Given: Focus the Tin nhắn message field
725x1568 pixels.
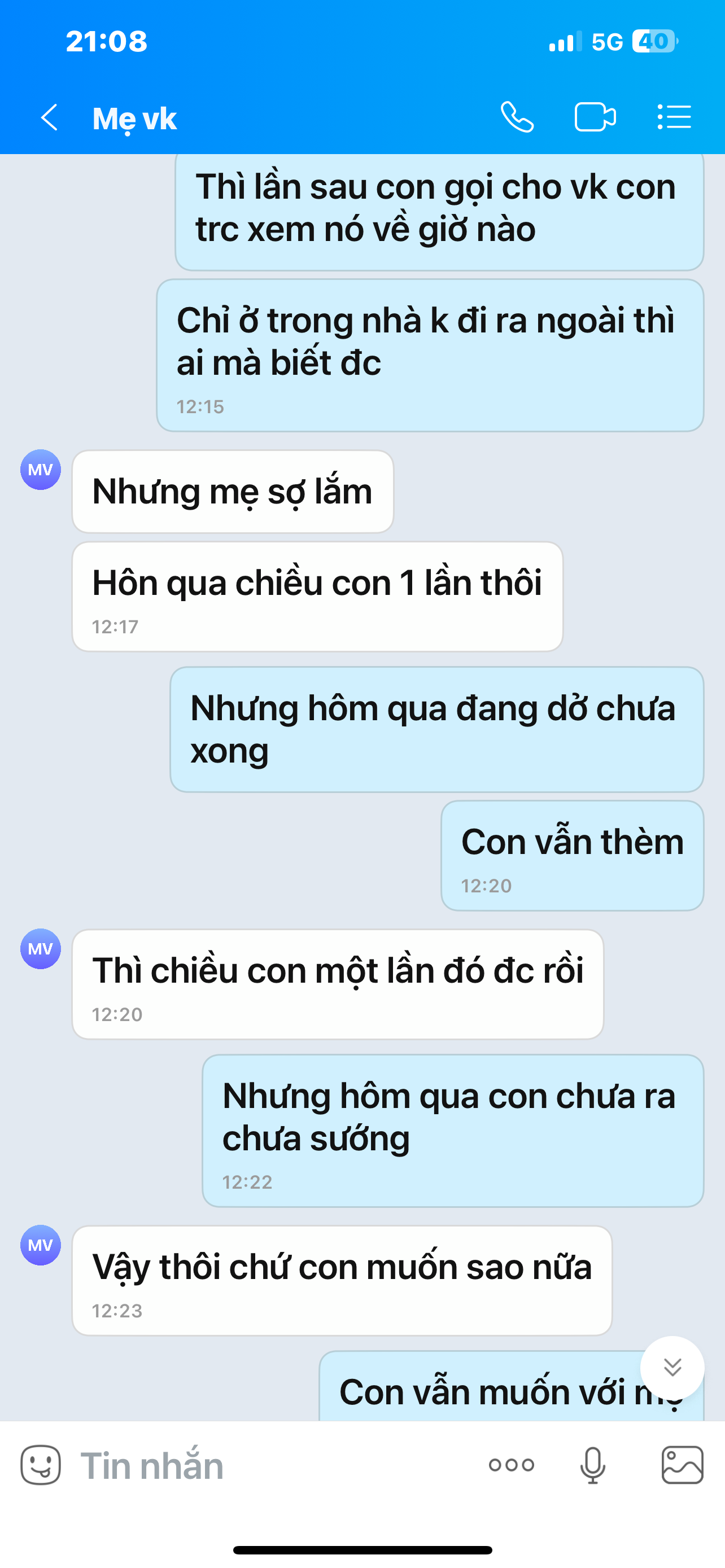Looking at the screenshot, I should click(x=274, y=1465).
